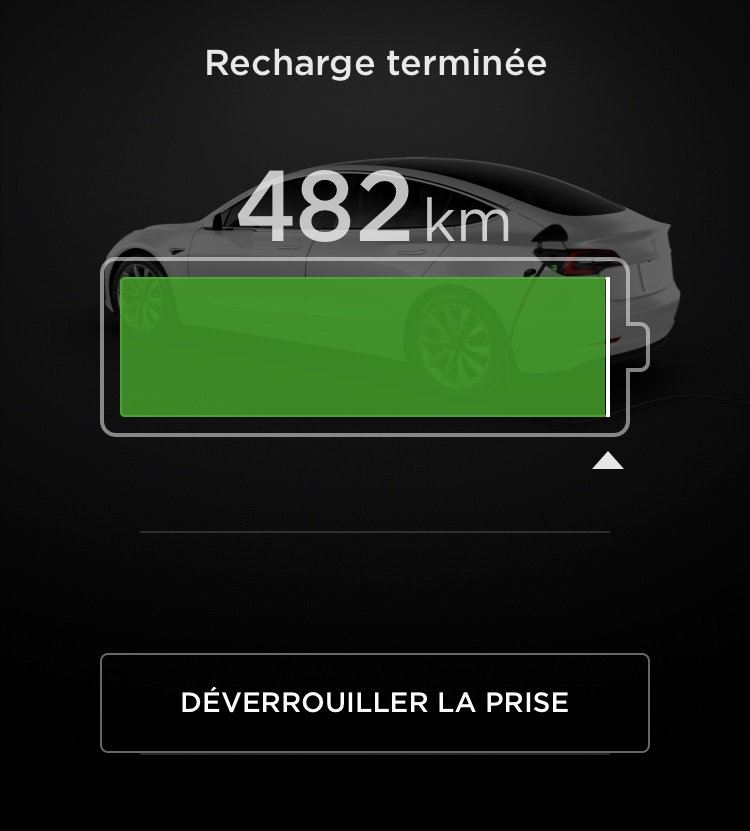750x831 pixels.
Task: Select the charge limit triangle marker
Action: pyautogui.click(x=607, y=461)
